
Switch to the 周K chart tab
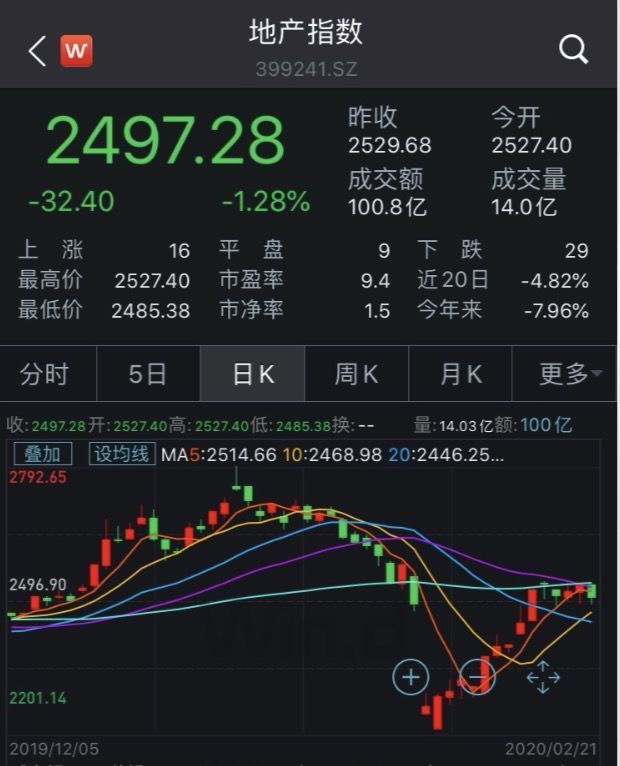tap(356, 375)
